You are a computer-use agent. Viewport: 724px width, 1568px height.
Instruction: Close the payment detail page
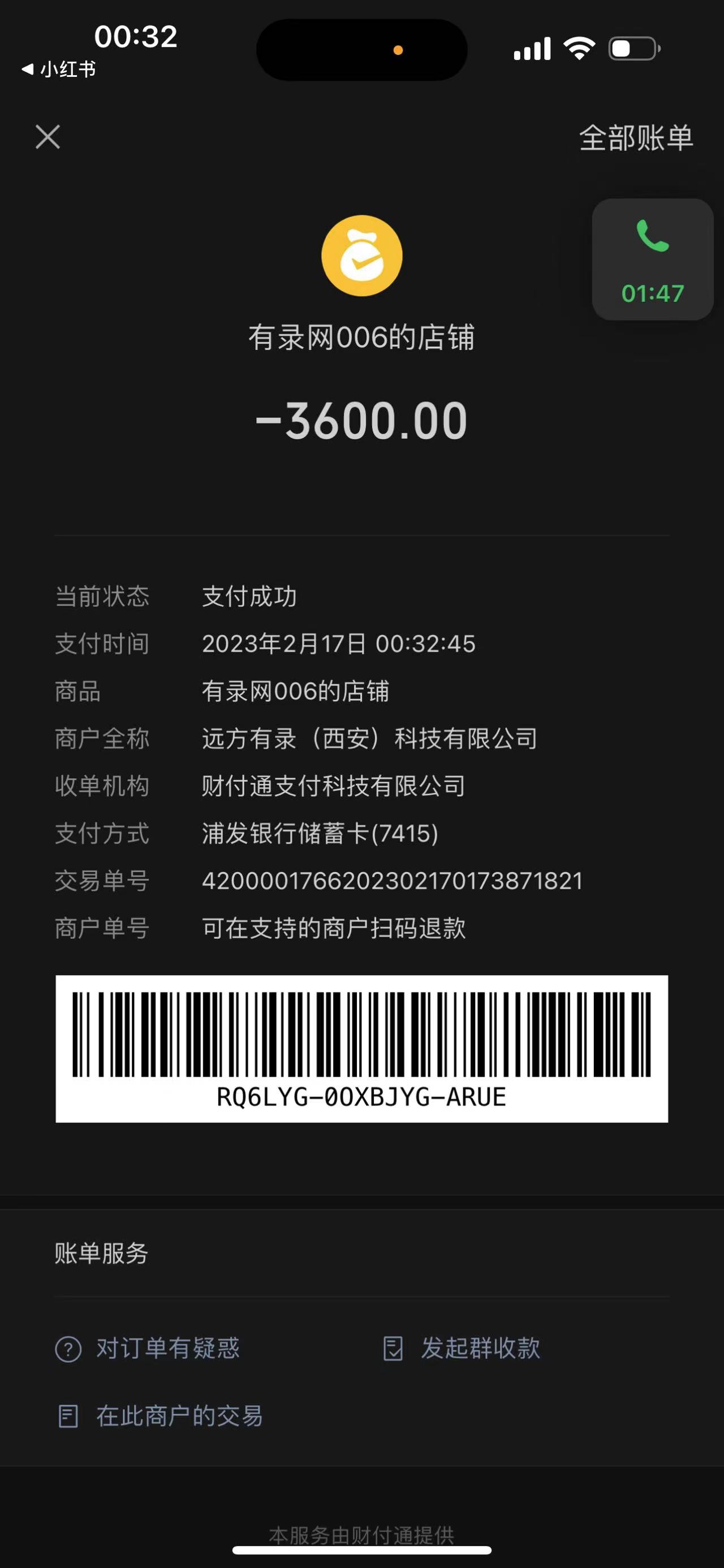point(48,137)
